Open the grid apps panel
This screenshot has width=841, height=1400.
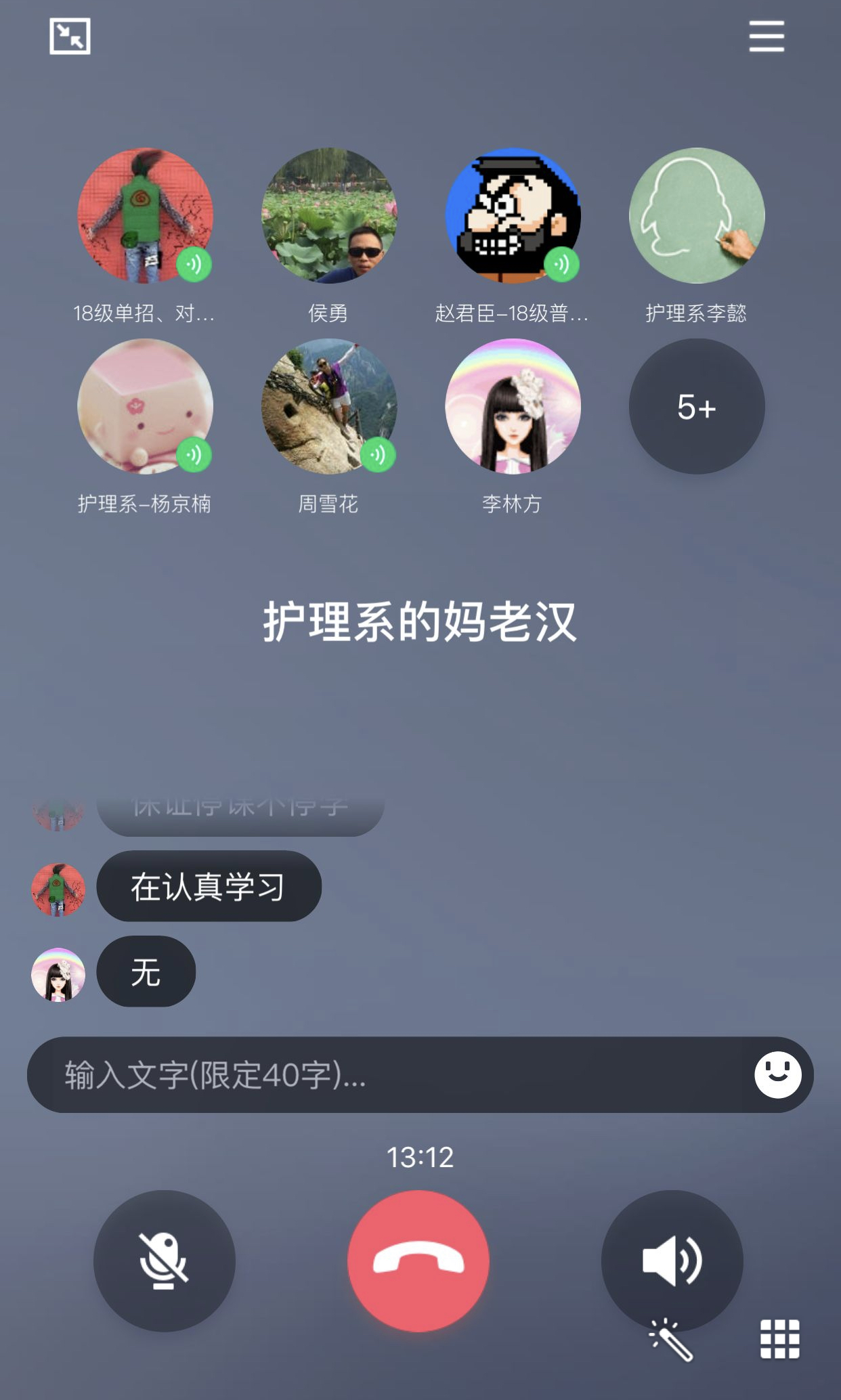pos(779,1339)
